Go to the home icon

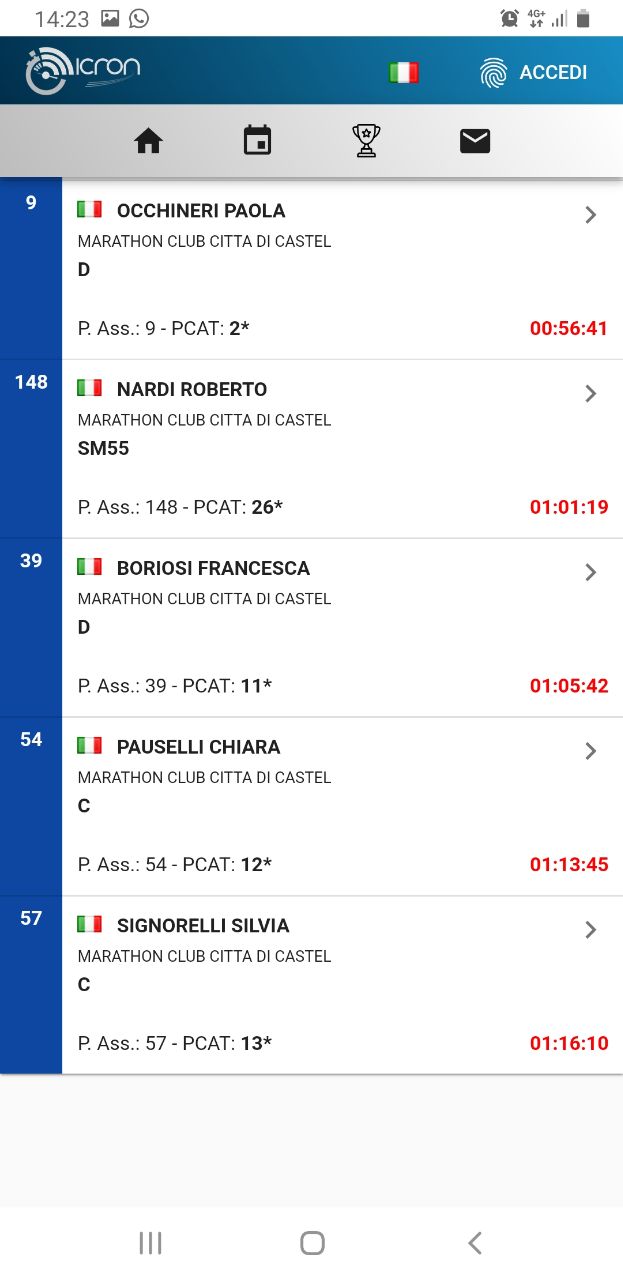click(148, 141)
